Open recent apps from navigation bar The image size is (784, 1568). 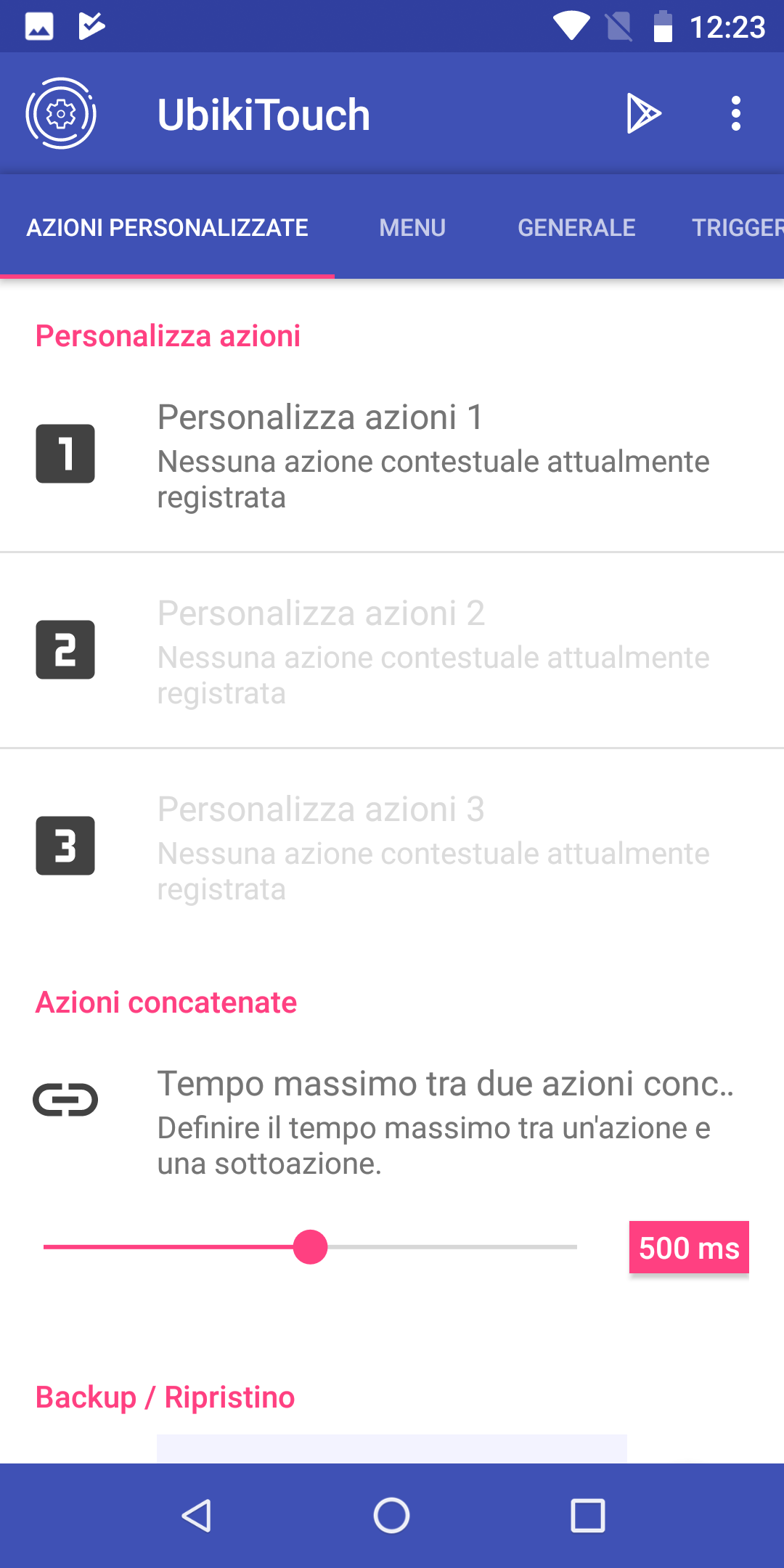(x=588, y=1516)
